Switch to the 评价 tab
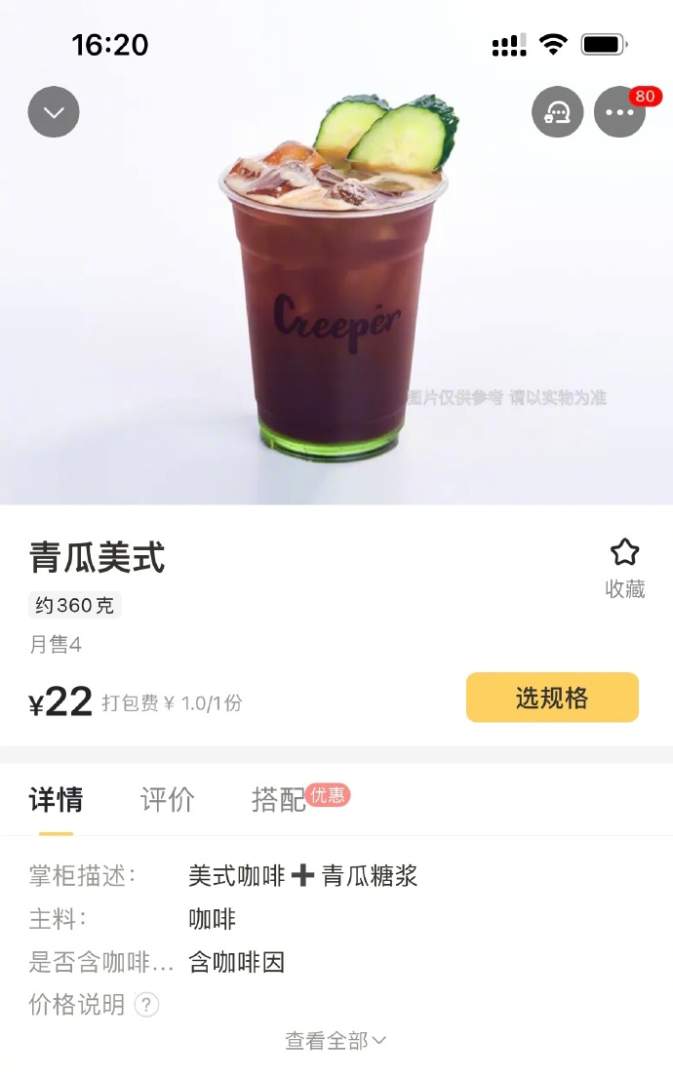The width and height of the screenshot is (673, 1080). 167,799
